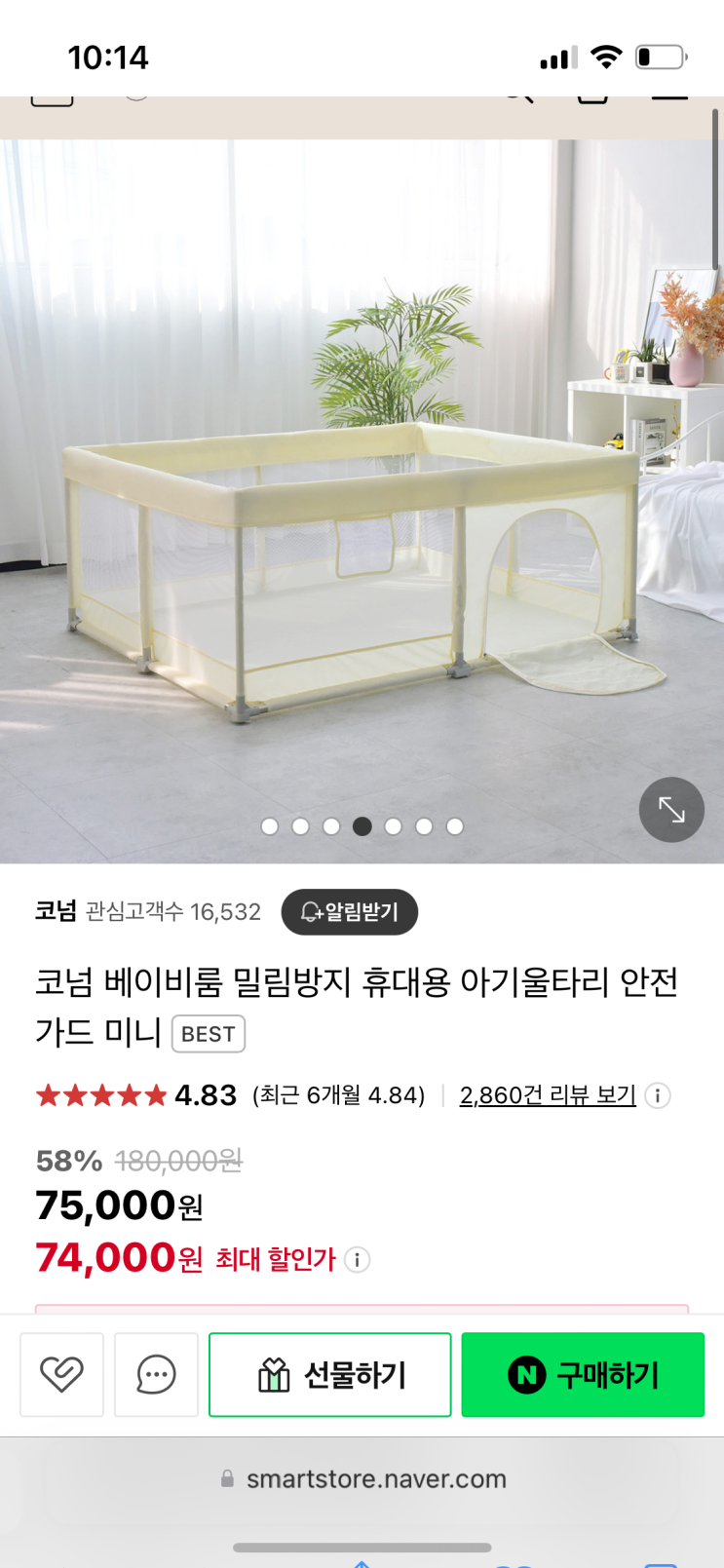Open 2,860건 리뷰 보기 link
This screenshot has width=724, height=1568.
[548, 1095]
